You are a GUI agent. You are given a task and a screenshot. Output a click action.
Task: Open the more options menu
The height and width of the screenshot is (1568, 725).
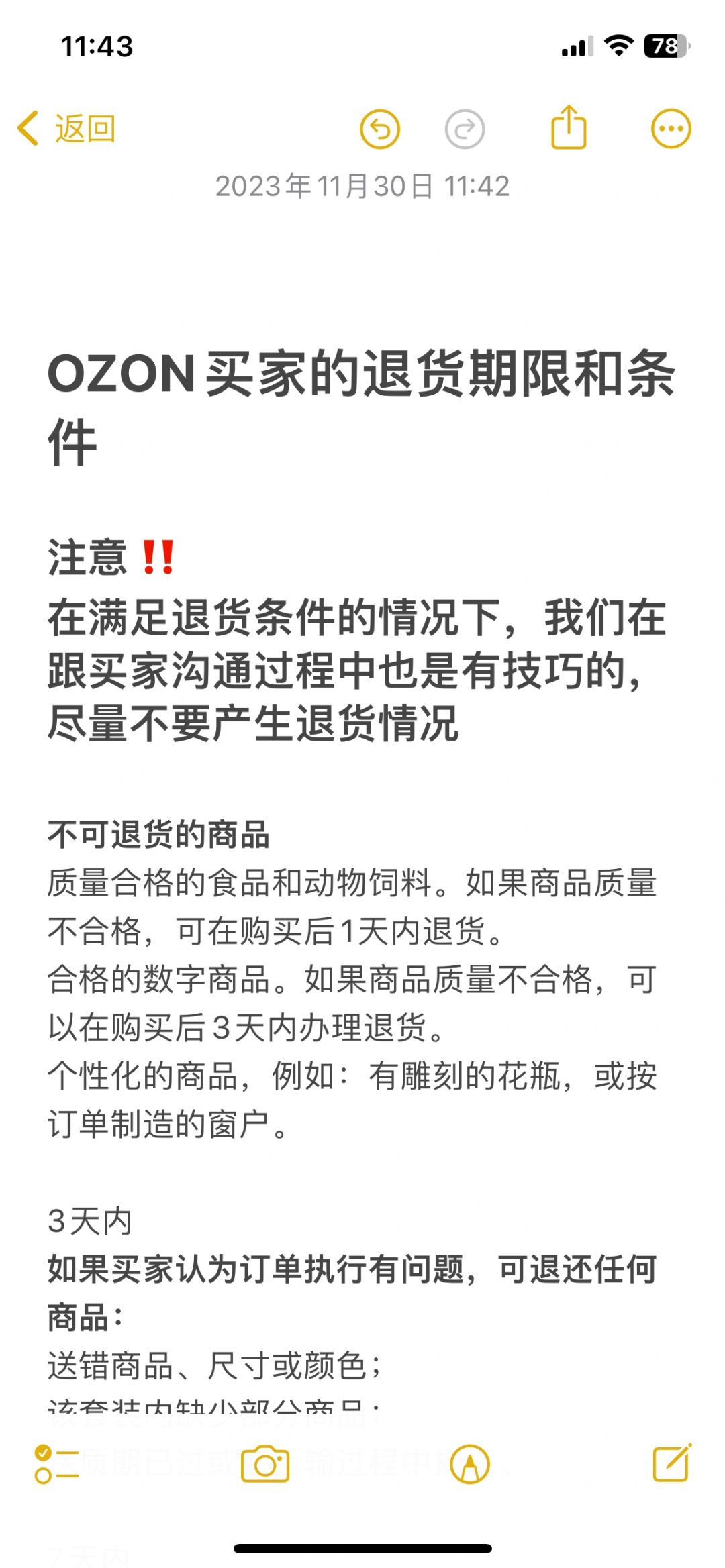tap(671, 128)
